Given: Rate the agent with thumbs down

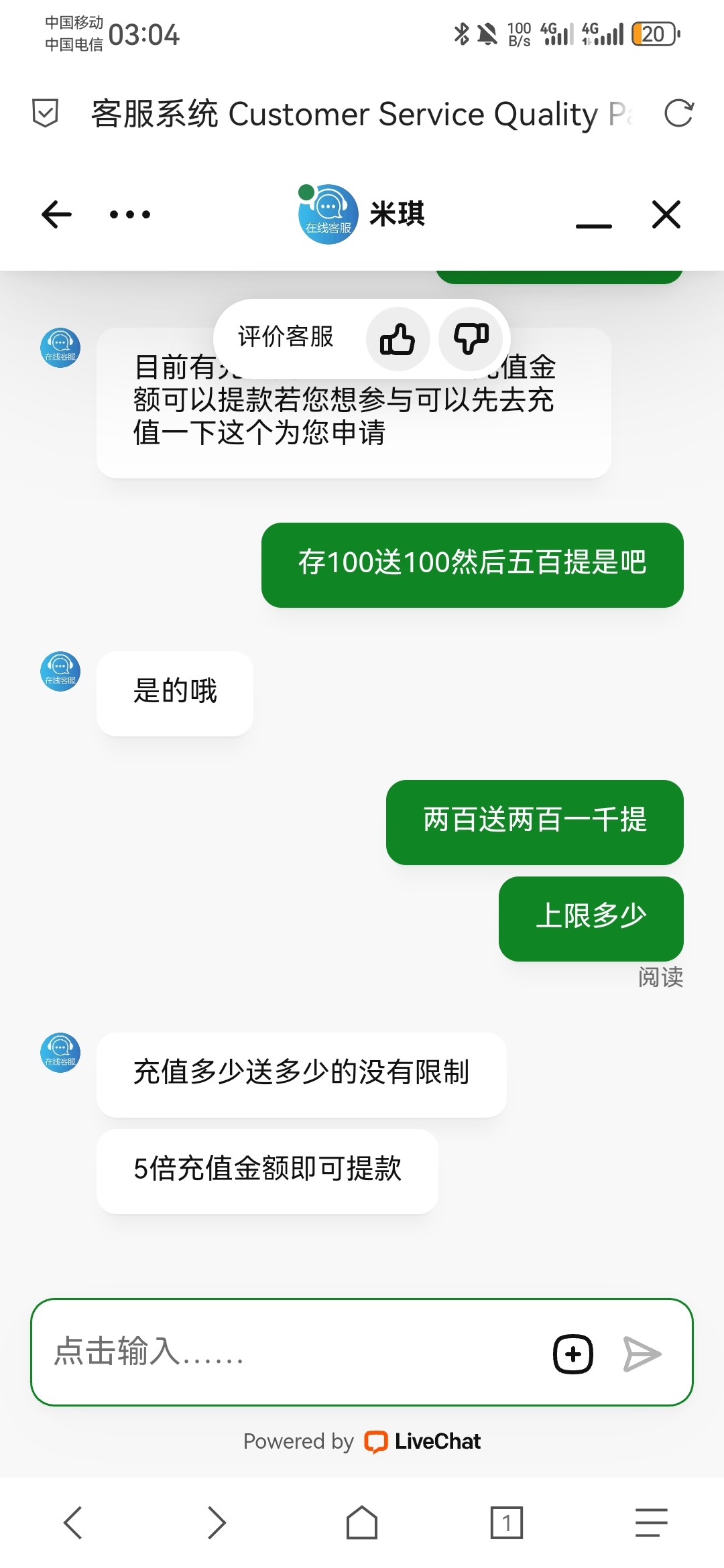Looking at the screenshot, I should [x=471, y=339].
